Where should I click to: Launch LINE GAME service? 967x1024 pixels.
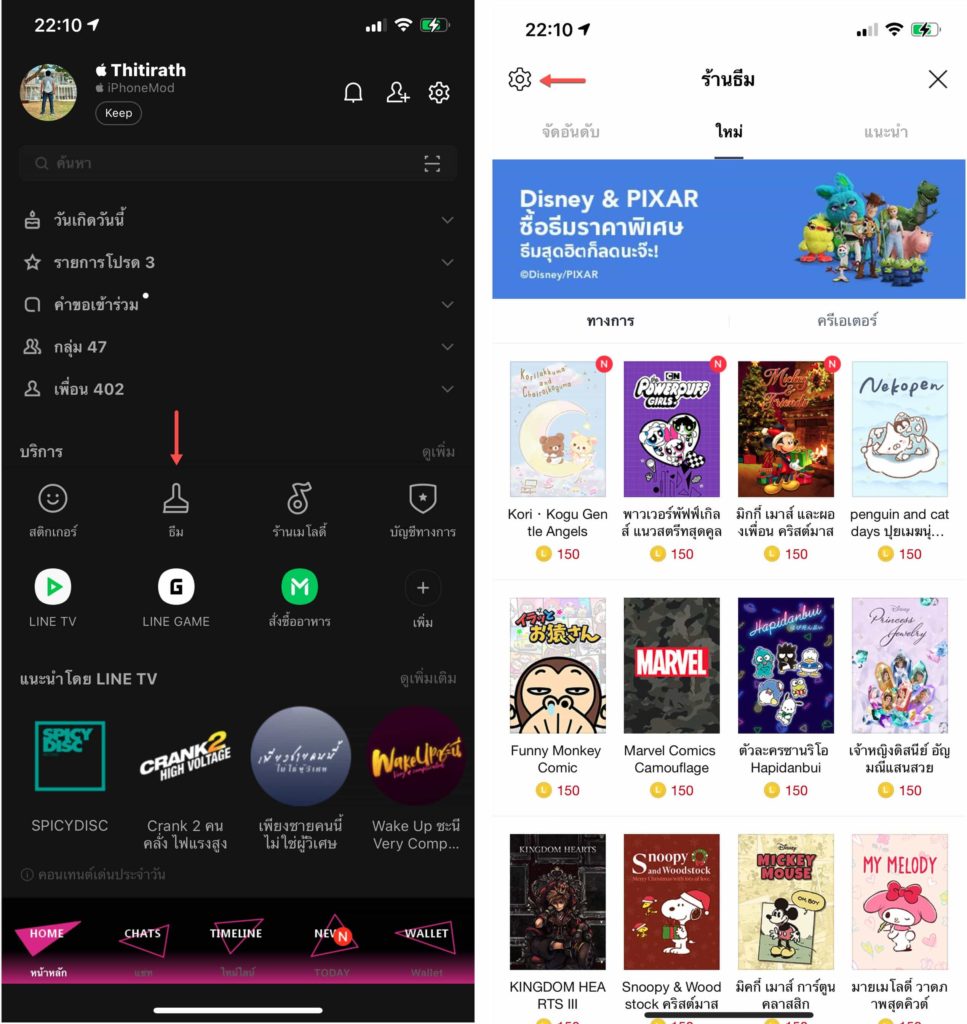176,598
